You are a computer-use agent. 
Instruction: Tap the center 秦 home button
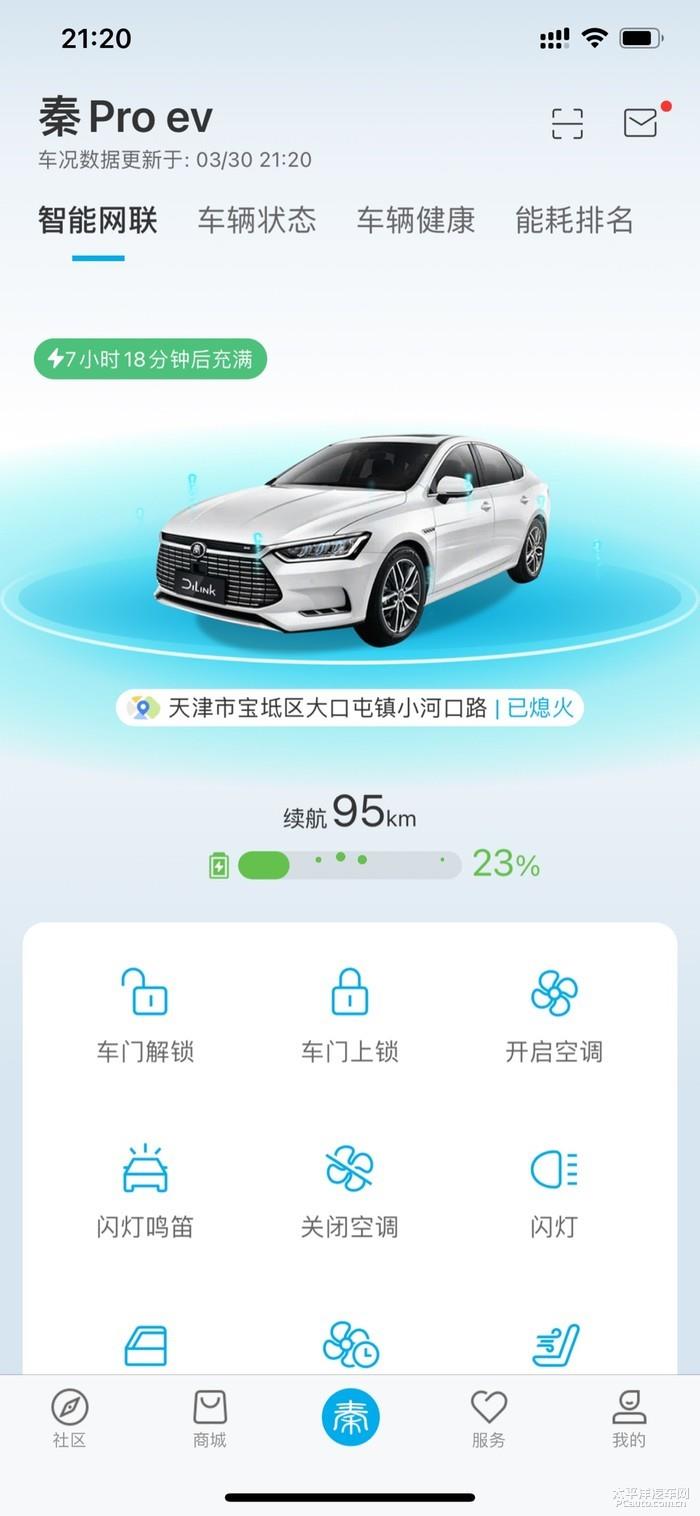point(350,1417)
